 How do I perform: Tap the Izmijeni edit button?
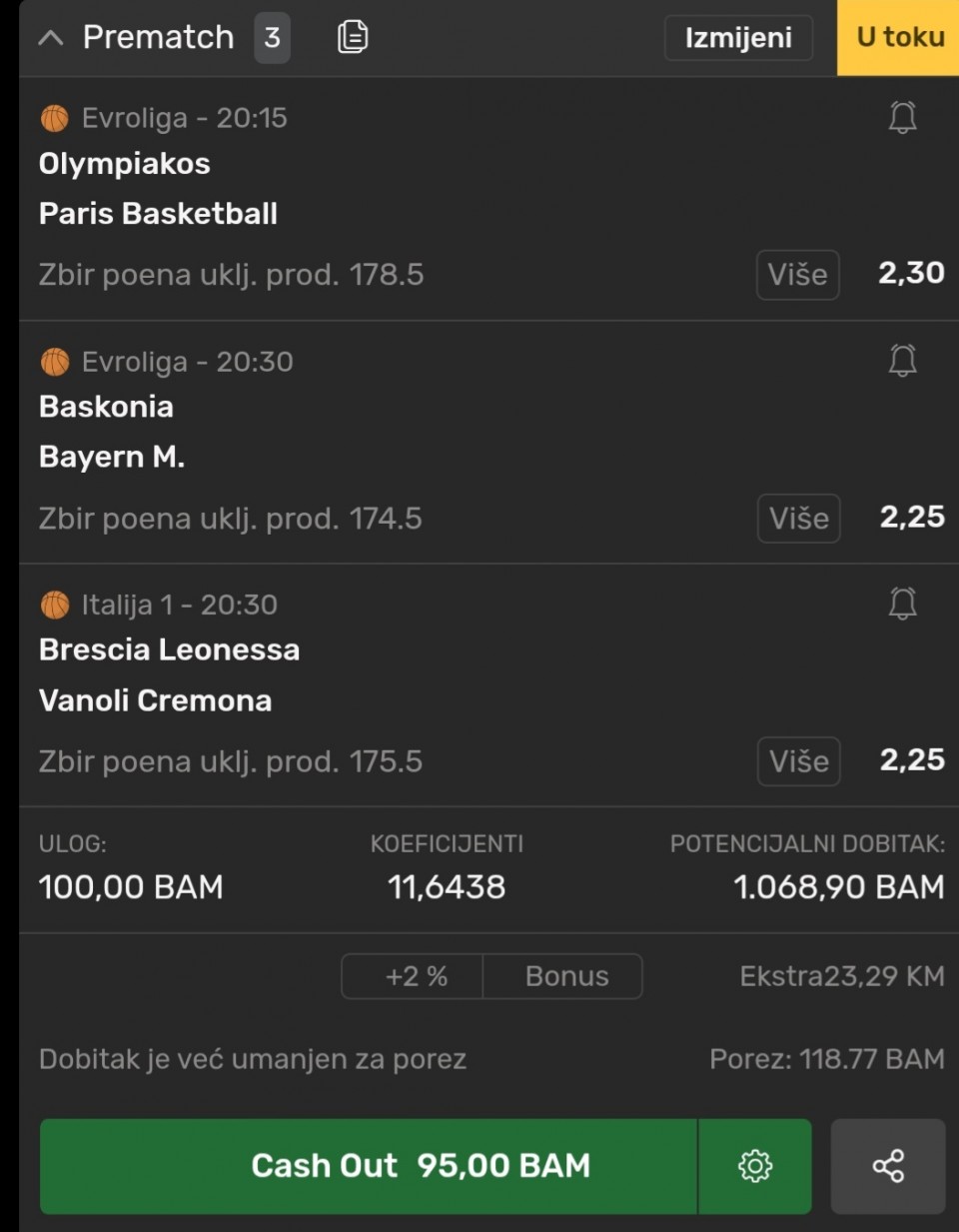(738, 38)
